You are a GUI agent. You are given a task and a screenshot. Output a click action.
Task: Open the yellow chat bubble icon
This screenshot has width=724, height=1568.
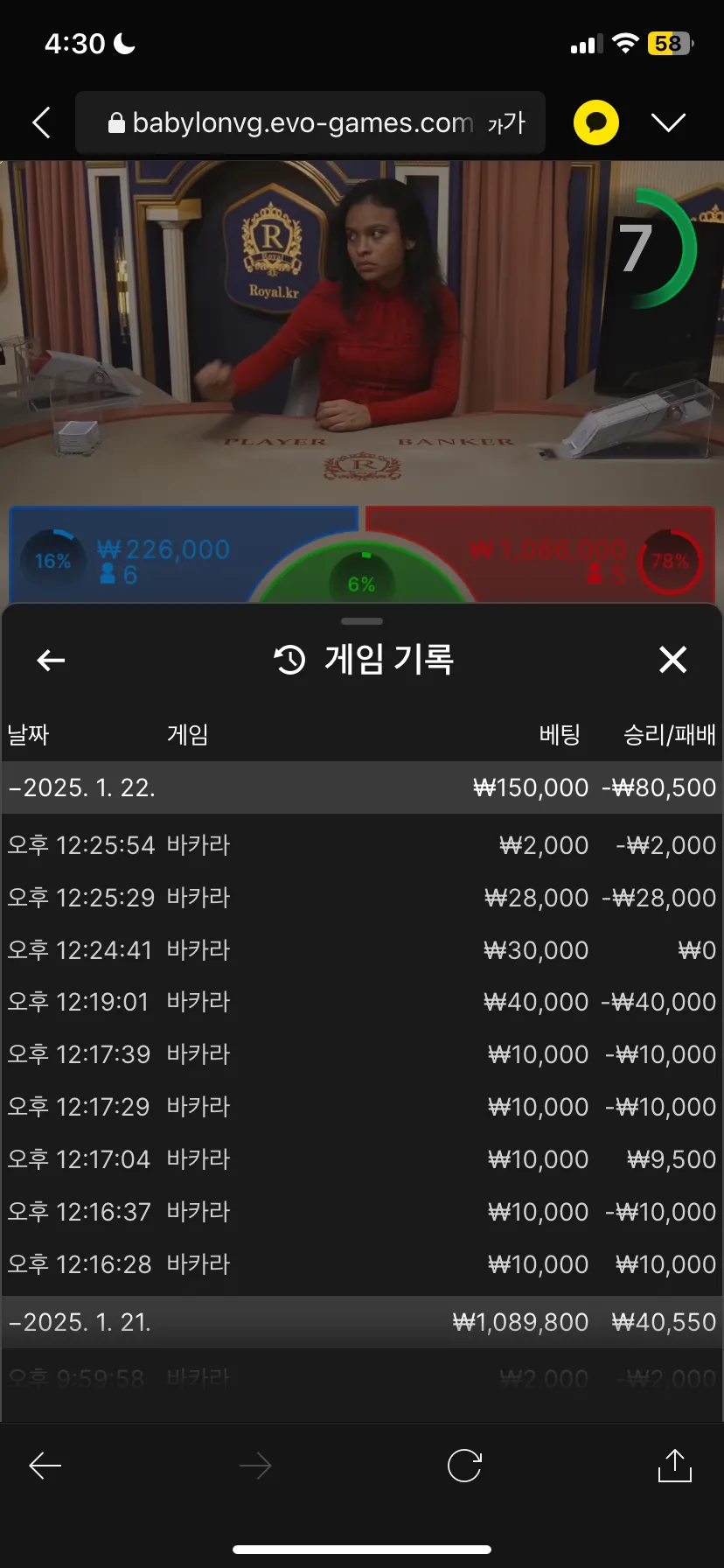[x=595, y=122]
